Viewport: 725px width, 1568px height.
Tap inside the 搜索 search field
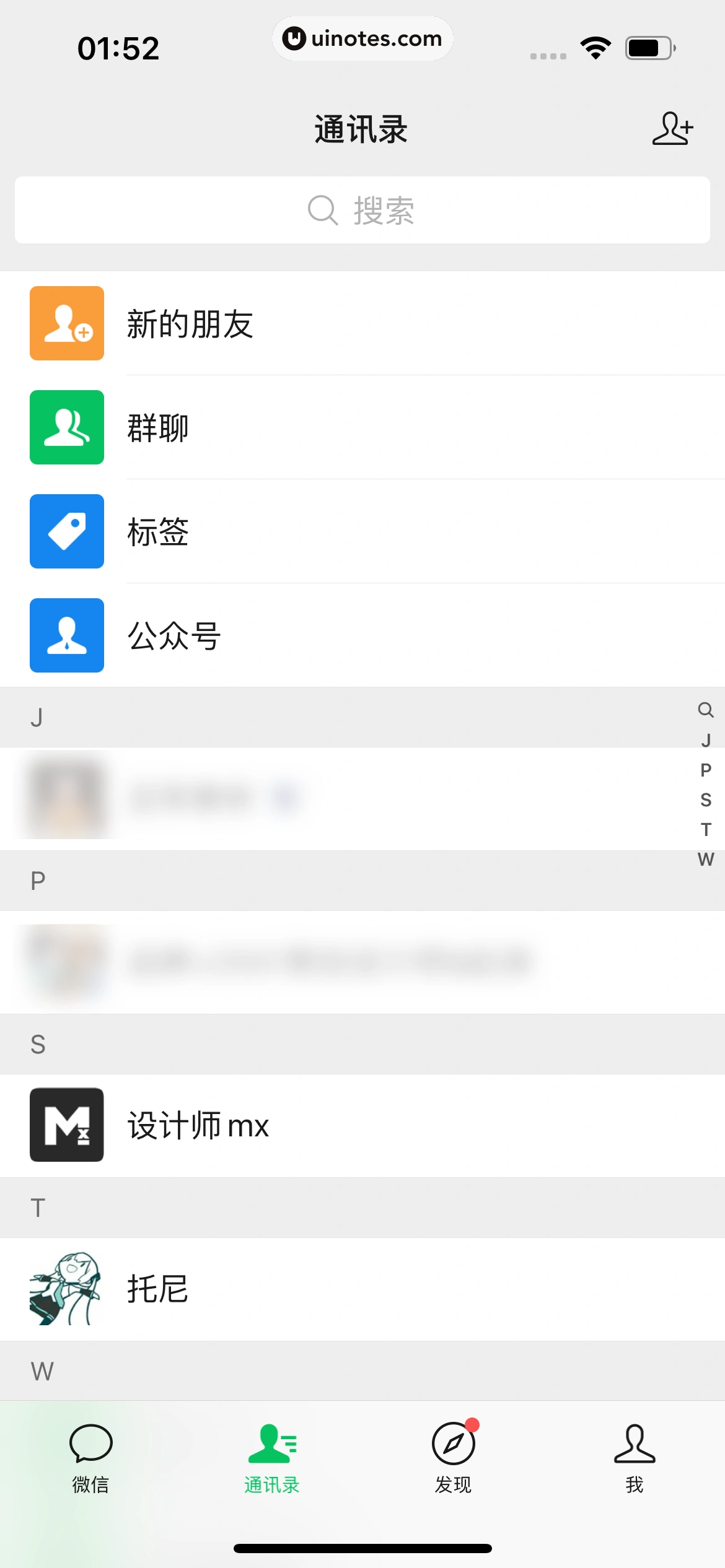[362, 211]
